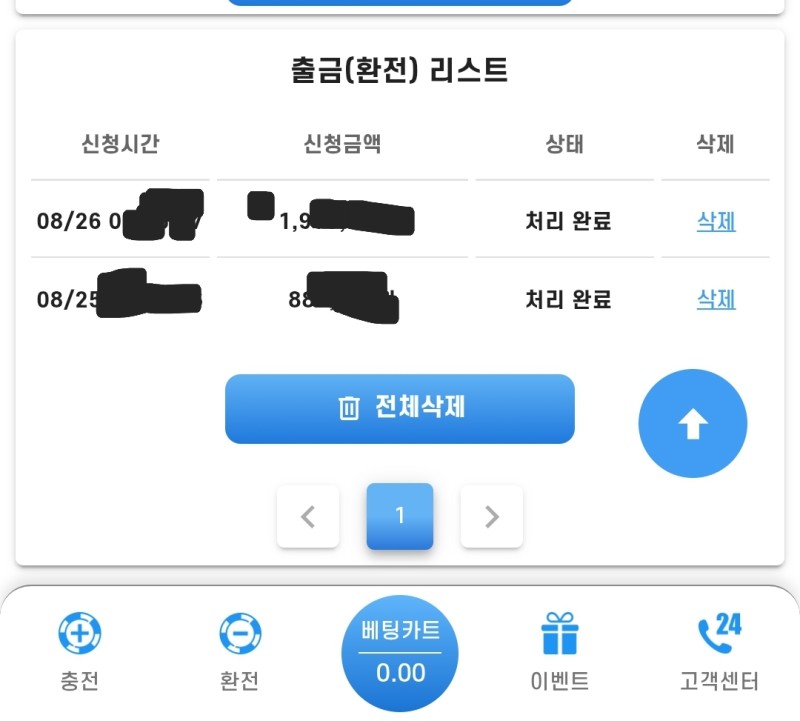Open the 고객센터 support tab
Screen dimensions: 800x721
pyautogui.click(x=719, y=654)
